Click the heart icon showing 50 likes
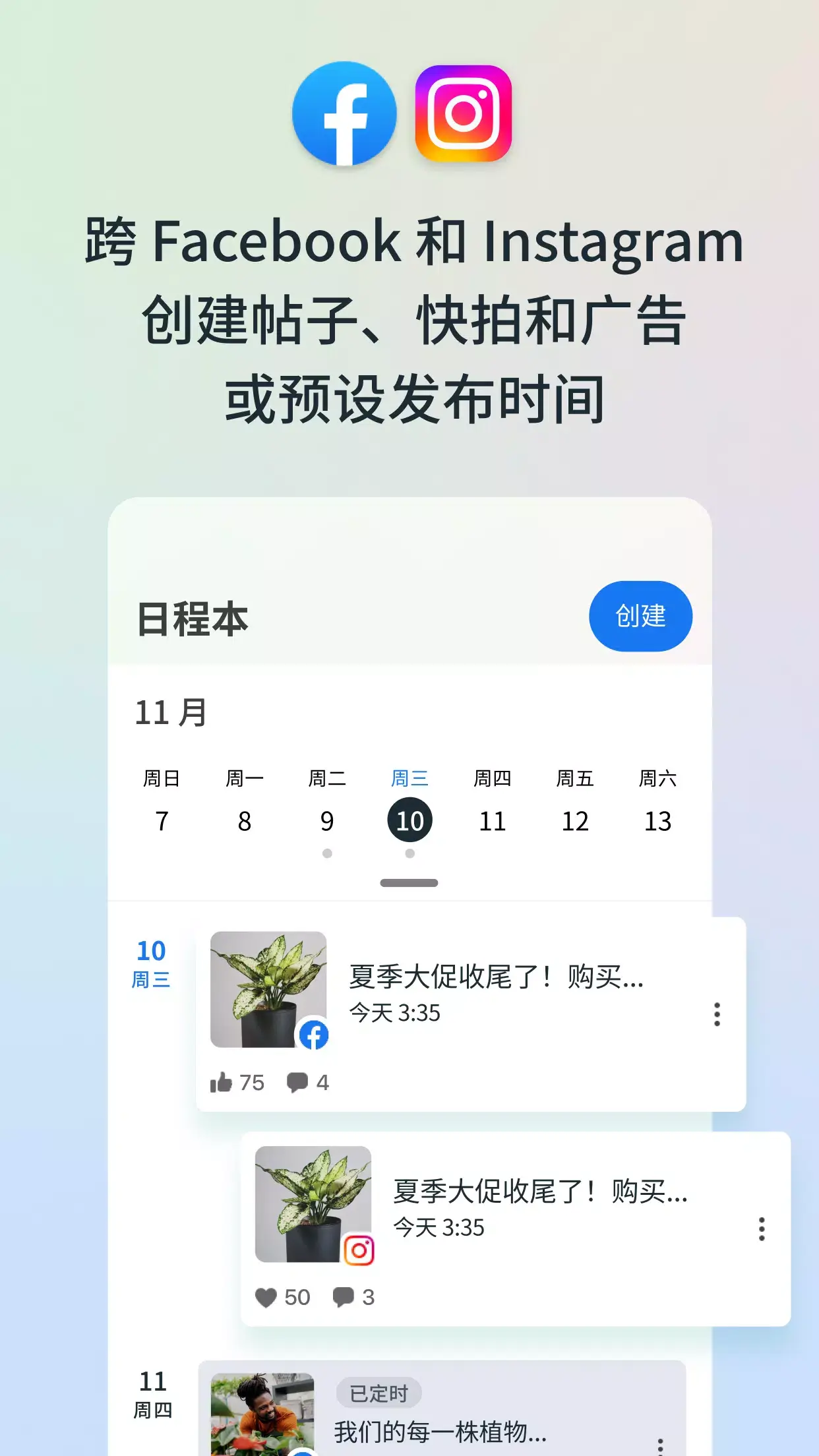819x1456 pixels. point(266,1295)
